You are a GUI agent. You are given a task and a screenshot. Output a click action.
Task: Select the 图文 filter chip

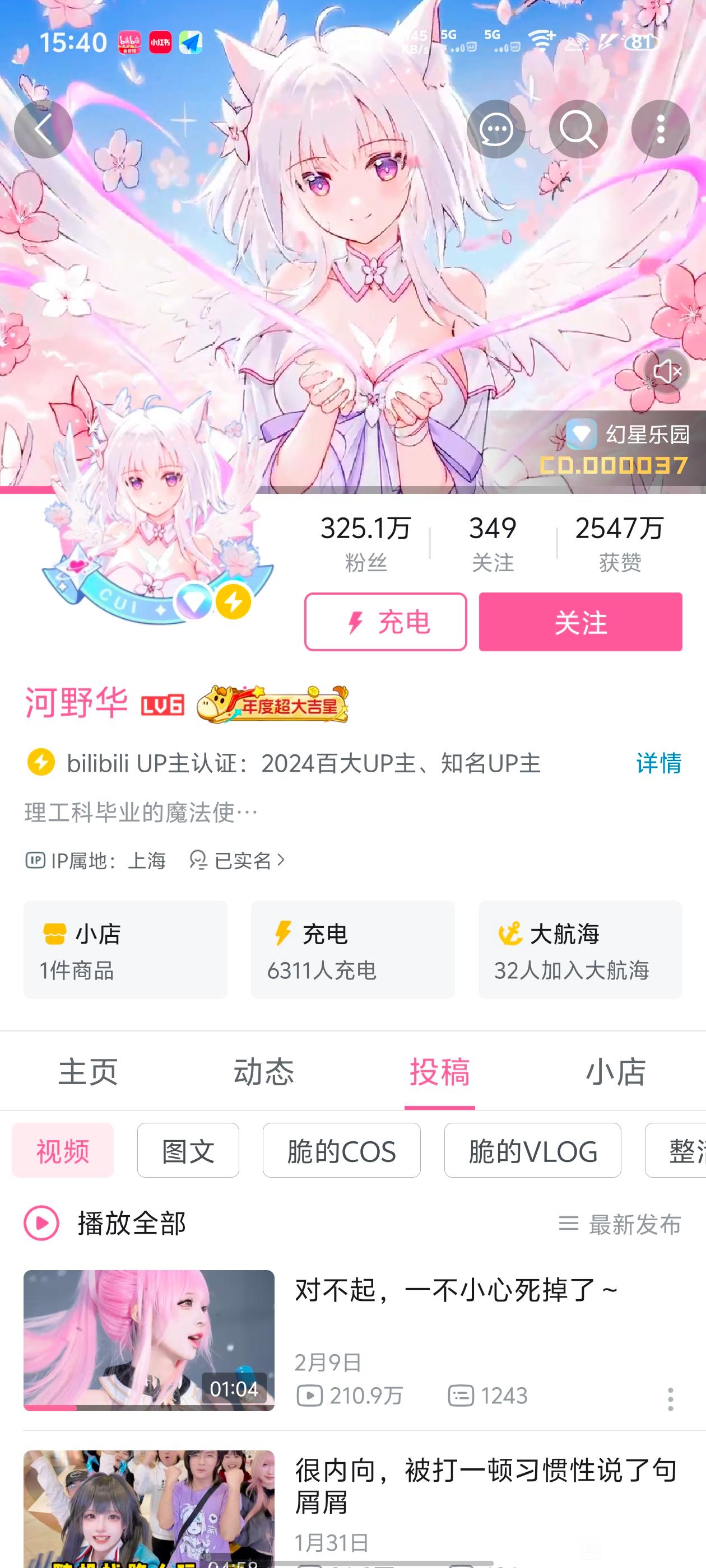coord(188,1150)
